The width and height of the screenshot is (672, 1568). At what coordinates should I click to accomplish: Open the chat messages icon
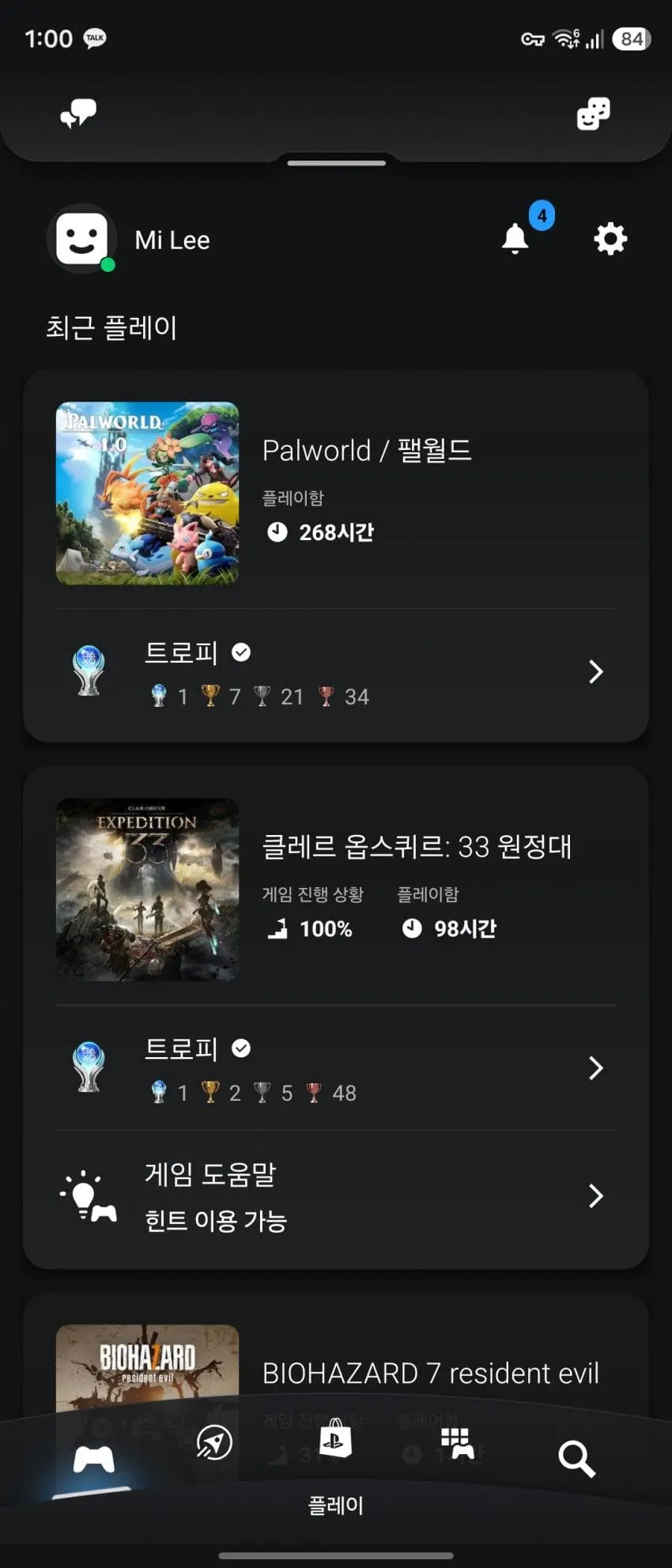coord(78,114)
